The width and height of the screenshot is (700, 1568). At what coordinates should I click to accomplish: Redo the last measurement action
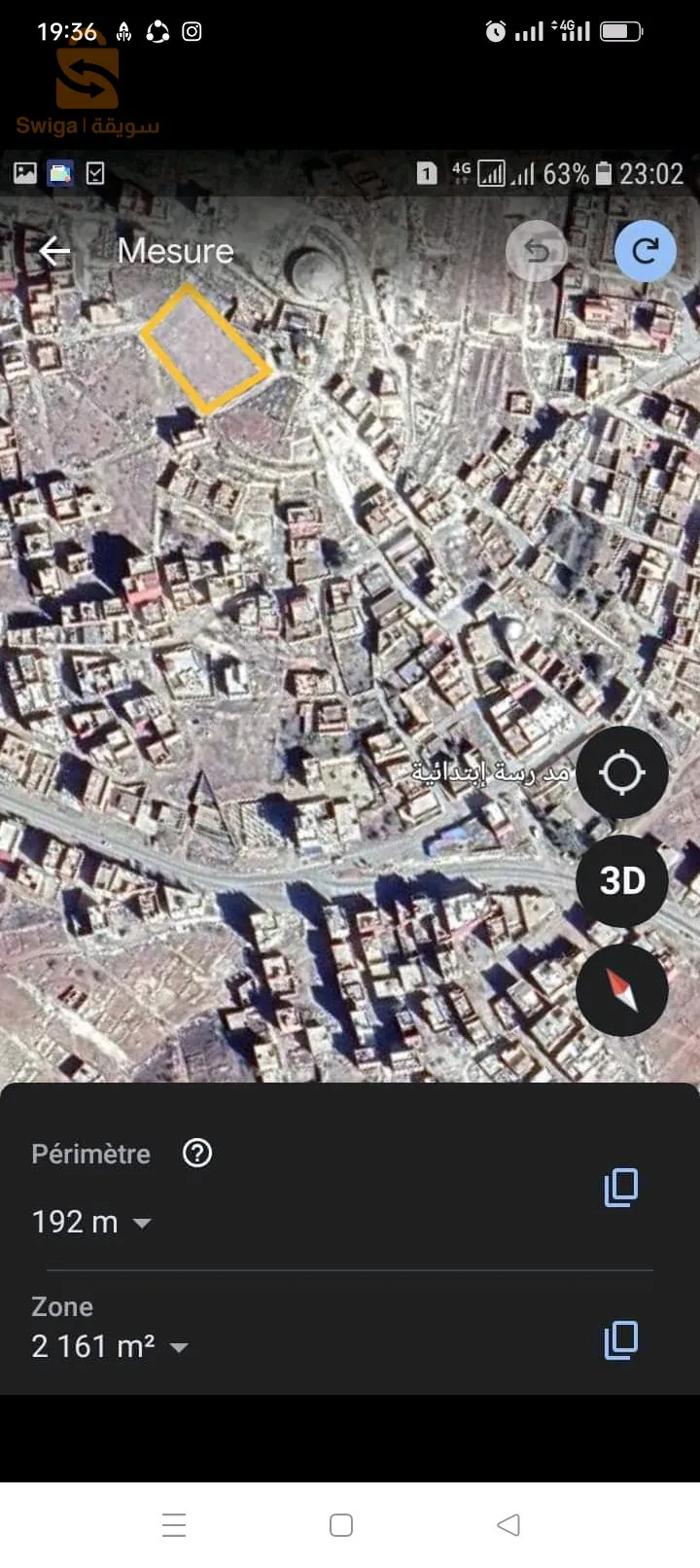(645, 251)
